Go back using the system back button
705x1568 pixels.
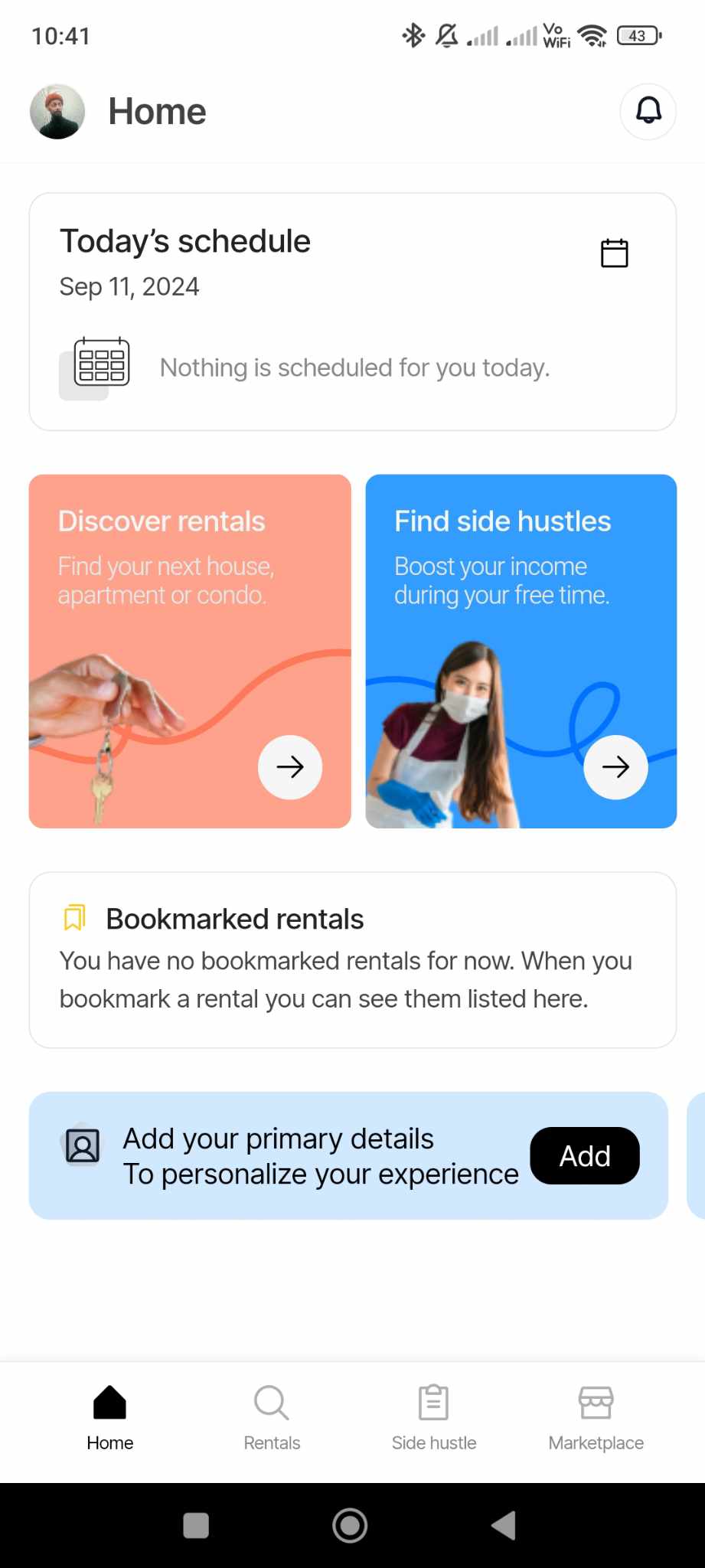point(504,1525)
